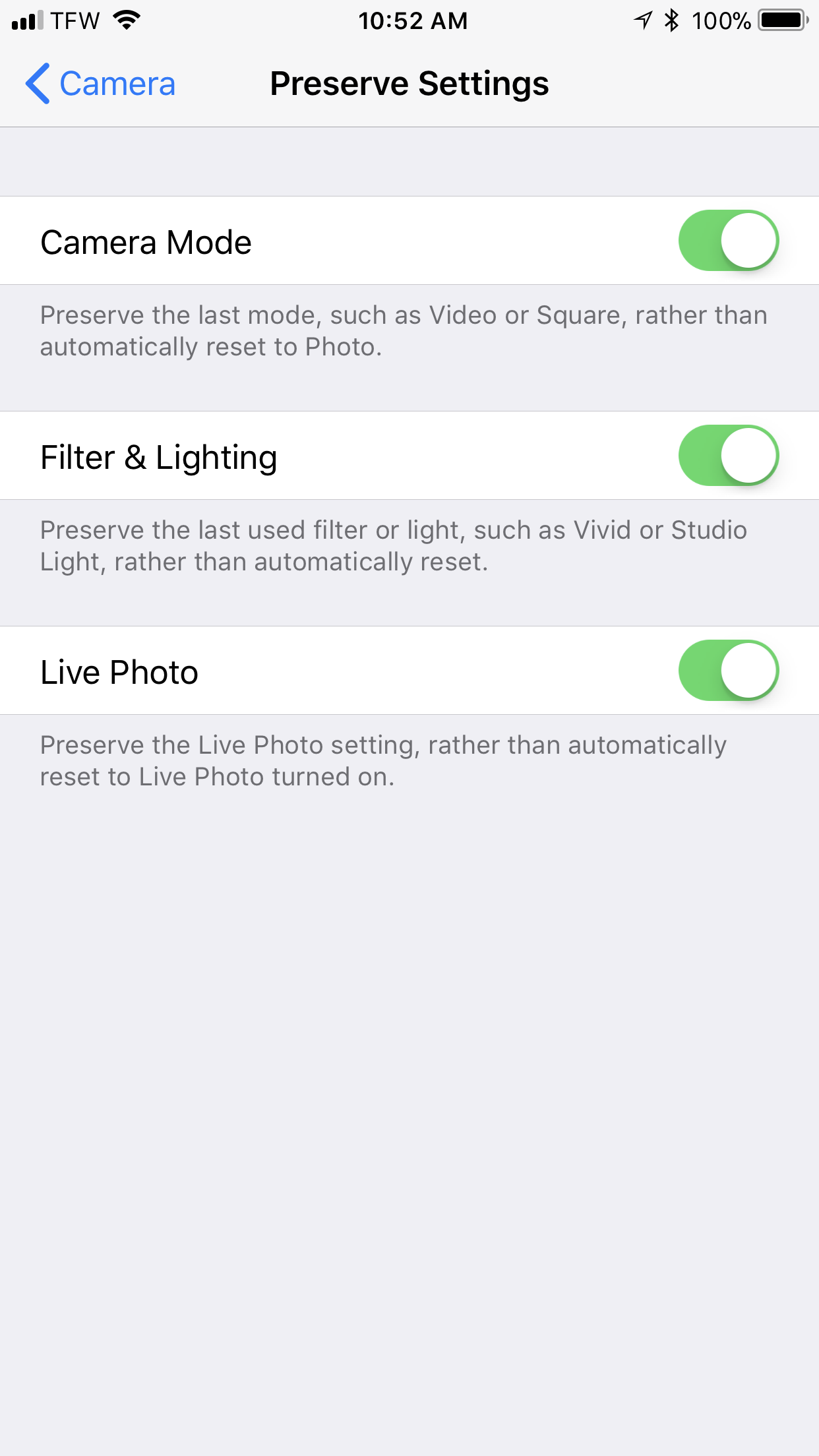Switch off the Live Photo toggle
The width and height of the screenshot is (819, 1456).
pyautogui.click(x=728, y=671)
